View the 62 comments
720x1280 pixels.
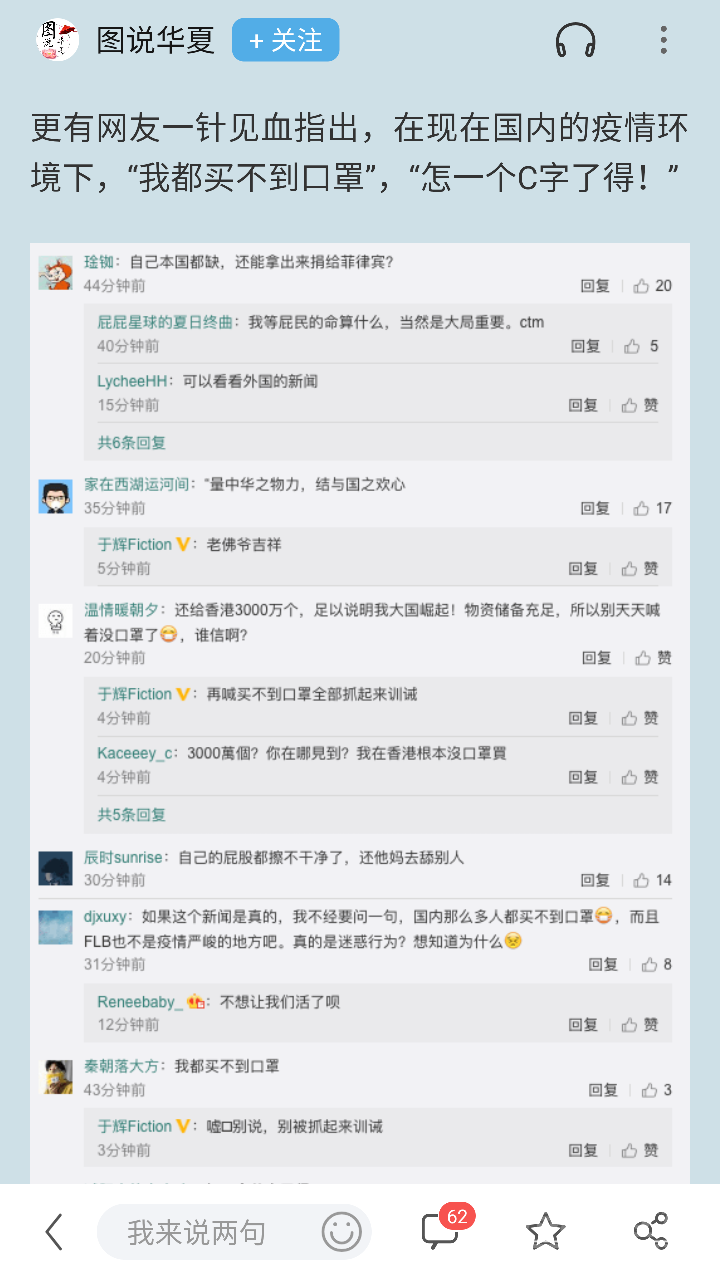(442, 1230)
